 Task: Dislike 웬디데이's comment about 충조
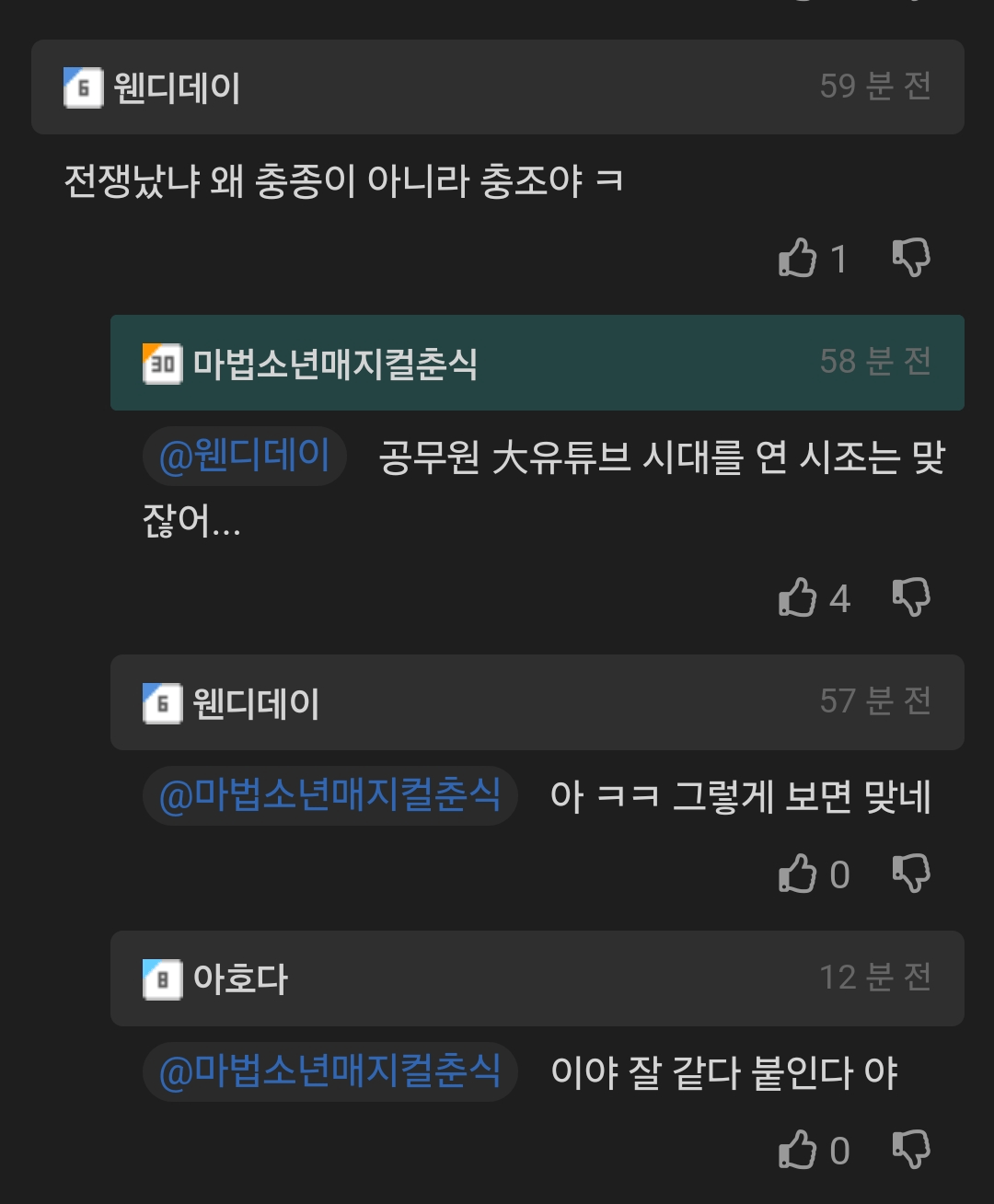pos(911,258)
